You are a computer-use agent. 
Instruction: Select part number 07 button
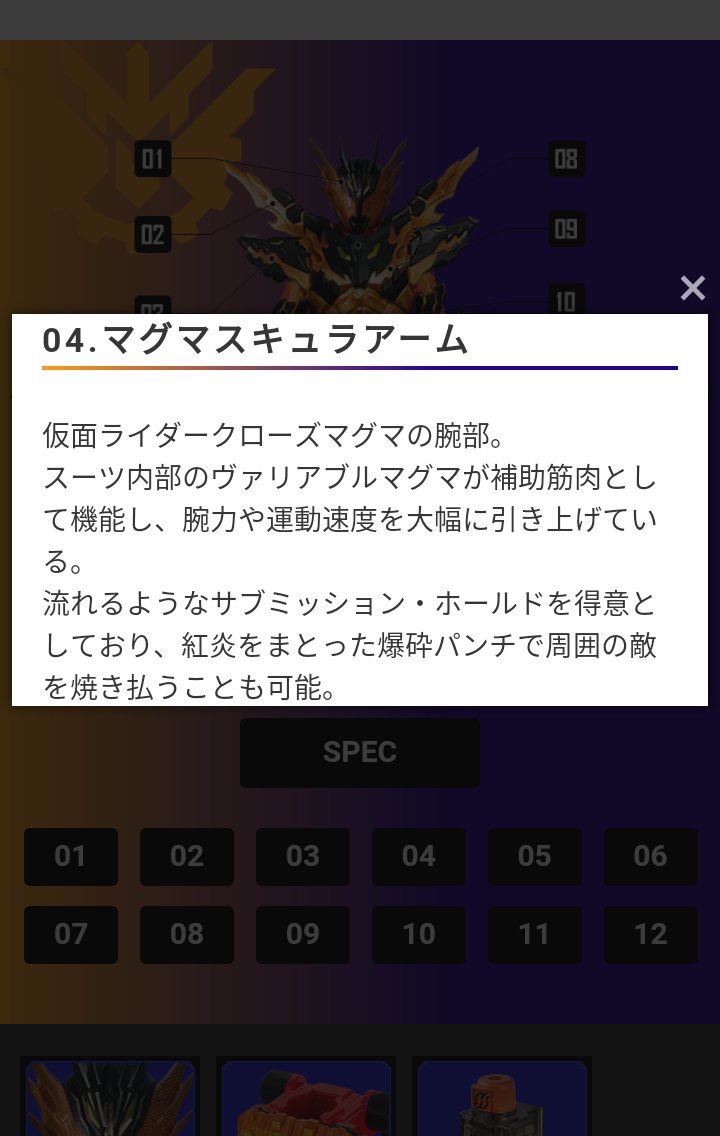(71, 934)
